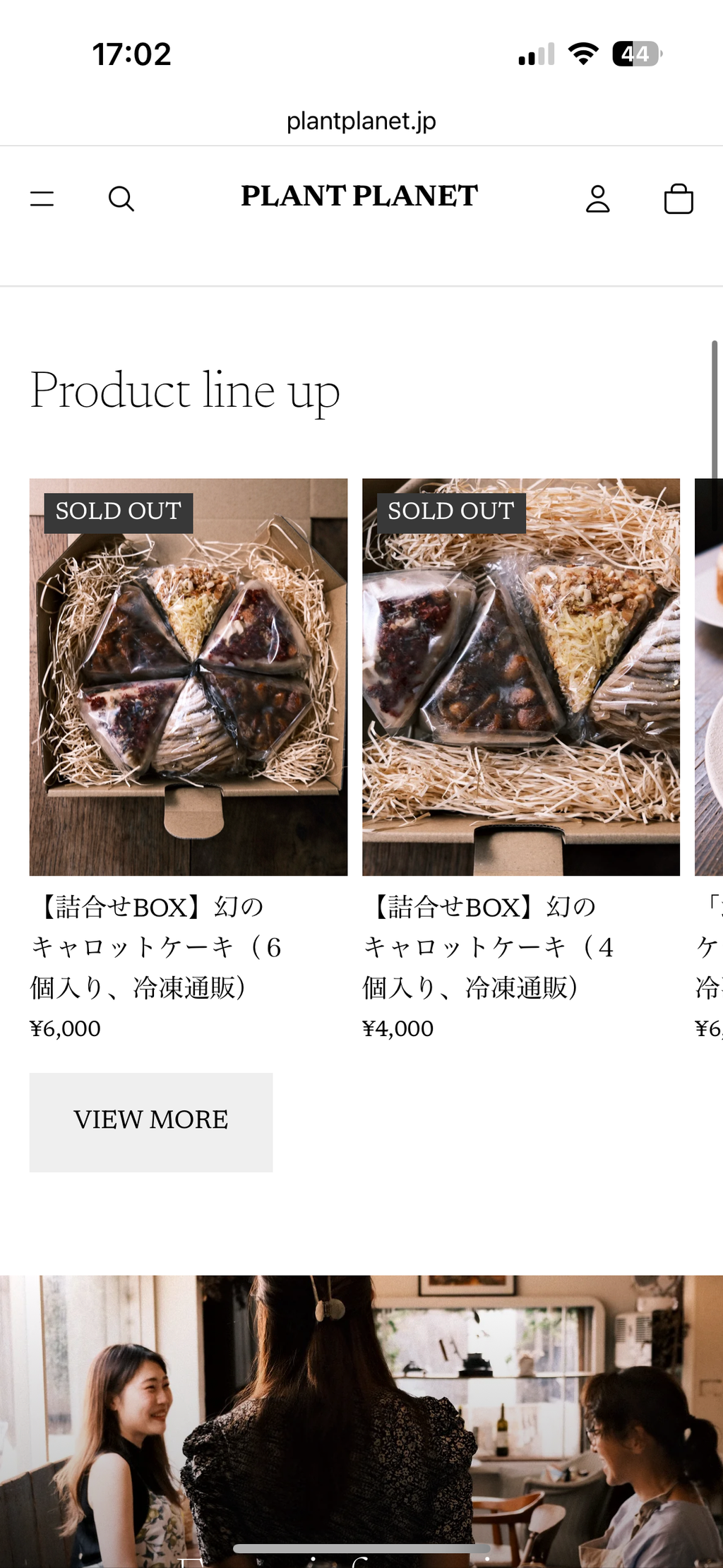Tap the VIEW MORE button
This screenshot has height=1568, width=723.
150,1122
